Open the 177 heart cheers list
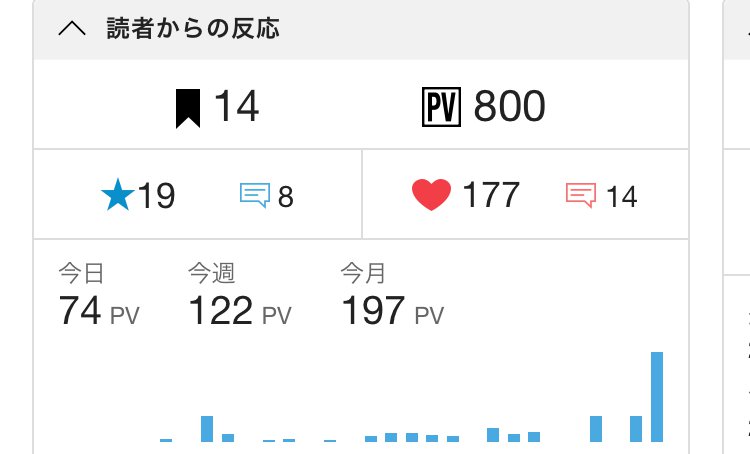This screenshot has height=454, width=750. (466, 195)
